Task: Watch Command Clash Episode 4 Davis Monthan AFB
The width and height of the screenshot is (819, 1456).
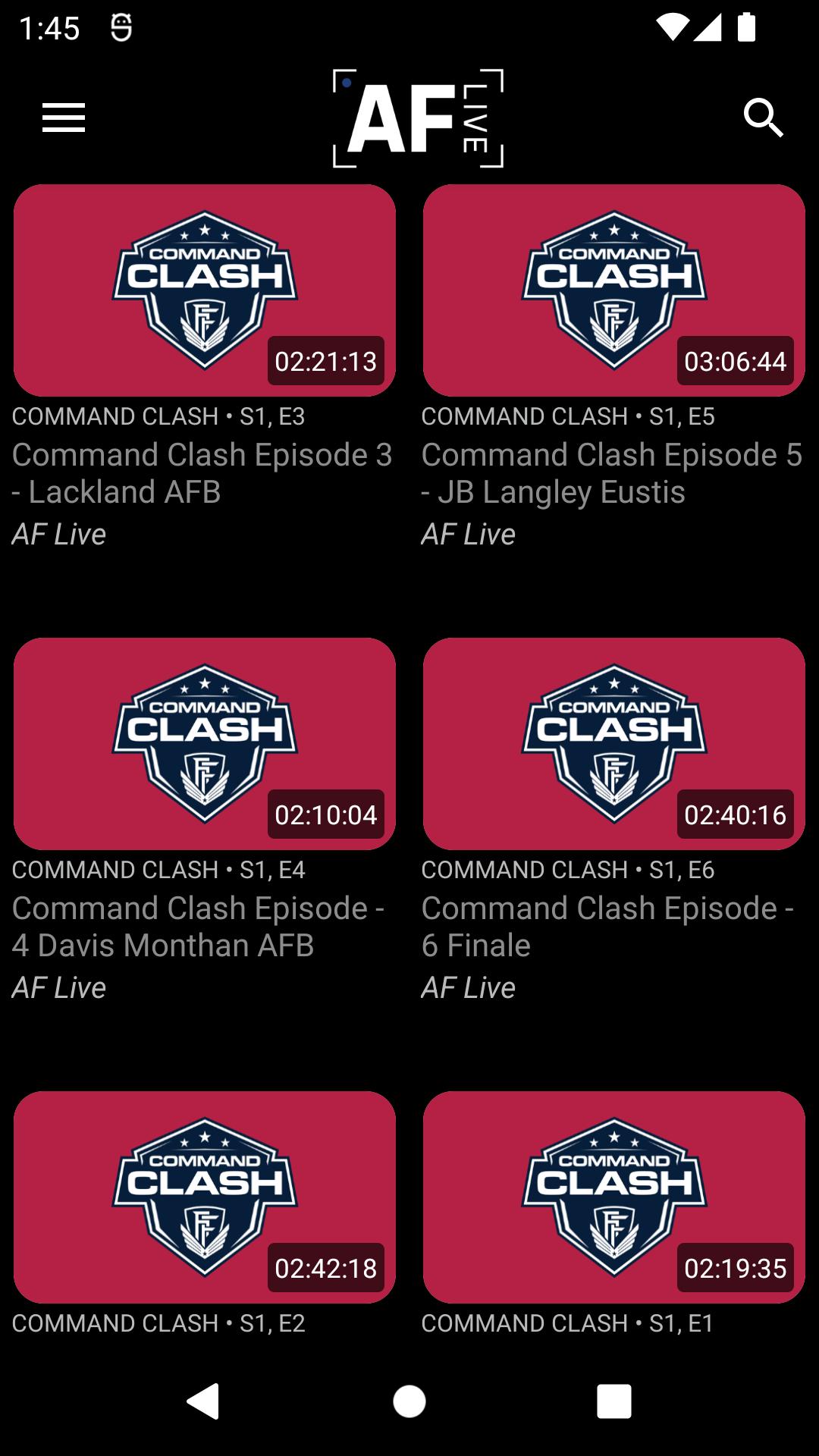Action: pyautogui.click(x=204, y=744)
